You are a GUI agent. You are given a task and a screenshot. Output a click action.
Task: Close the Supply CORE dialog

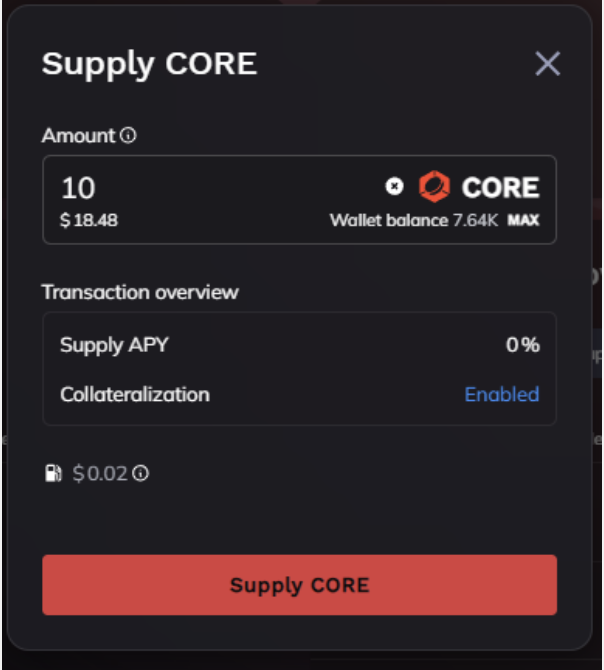point(547,64)
